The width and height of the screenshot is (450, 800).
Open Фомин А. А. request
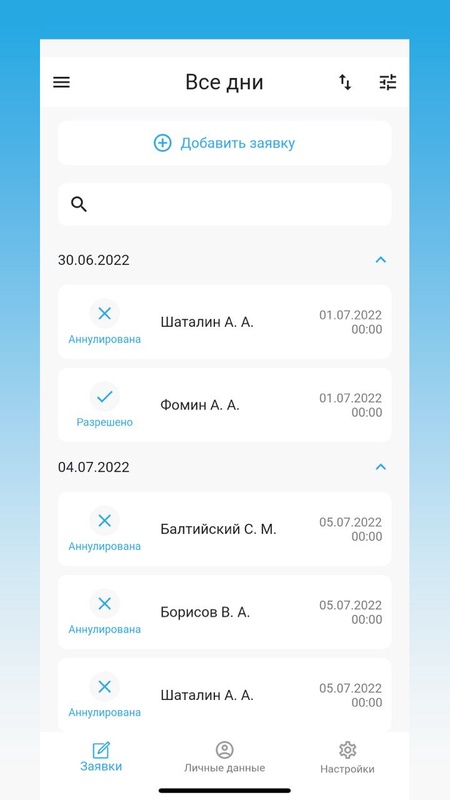tap(224, 405)
